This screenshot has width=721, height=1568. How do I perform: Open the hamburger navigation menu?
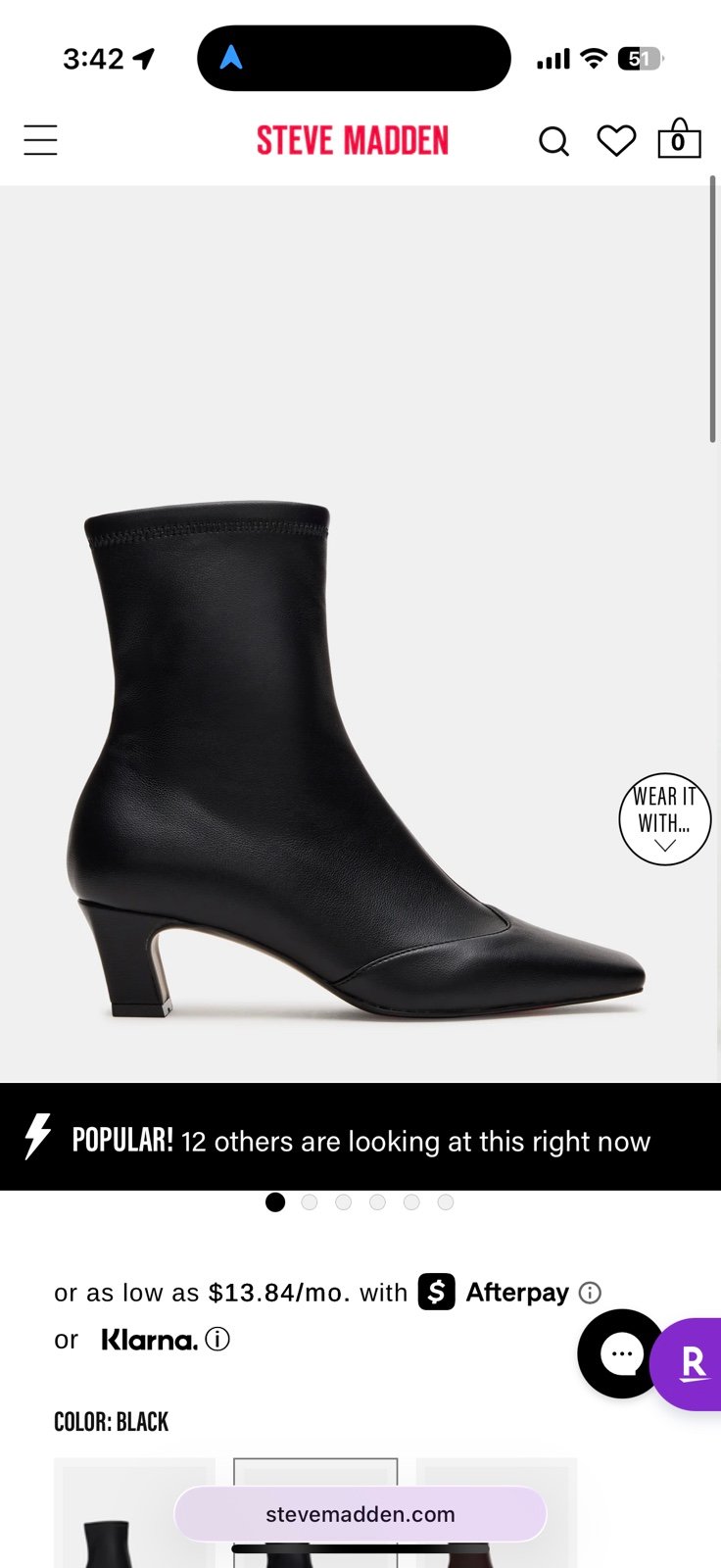[40, 140]
